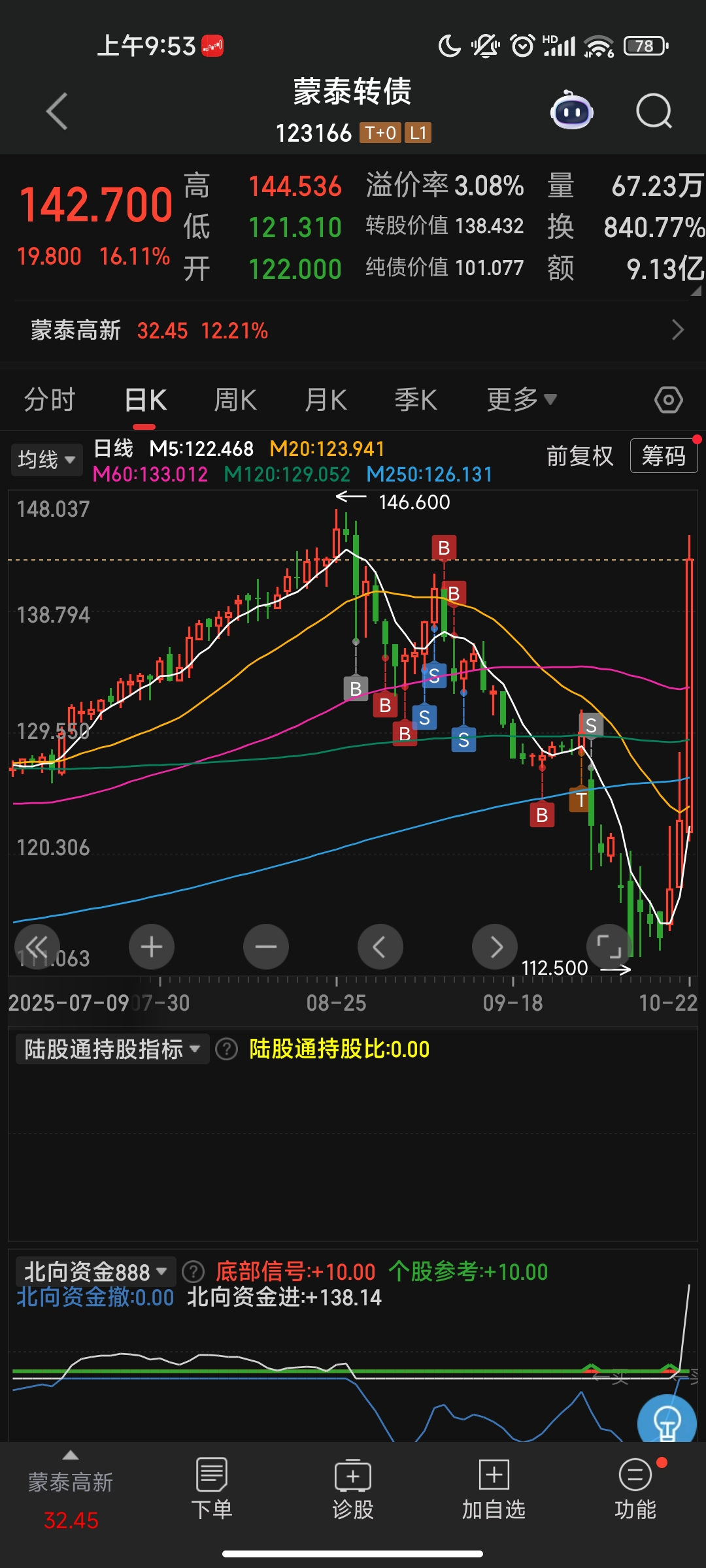The image size is (706, 1568).
Task: Open 北向资金888 indicator dropdown
Action: (x=95, y=1272)
